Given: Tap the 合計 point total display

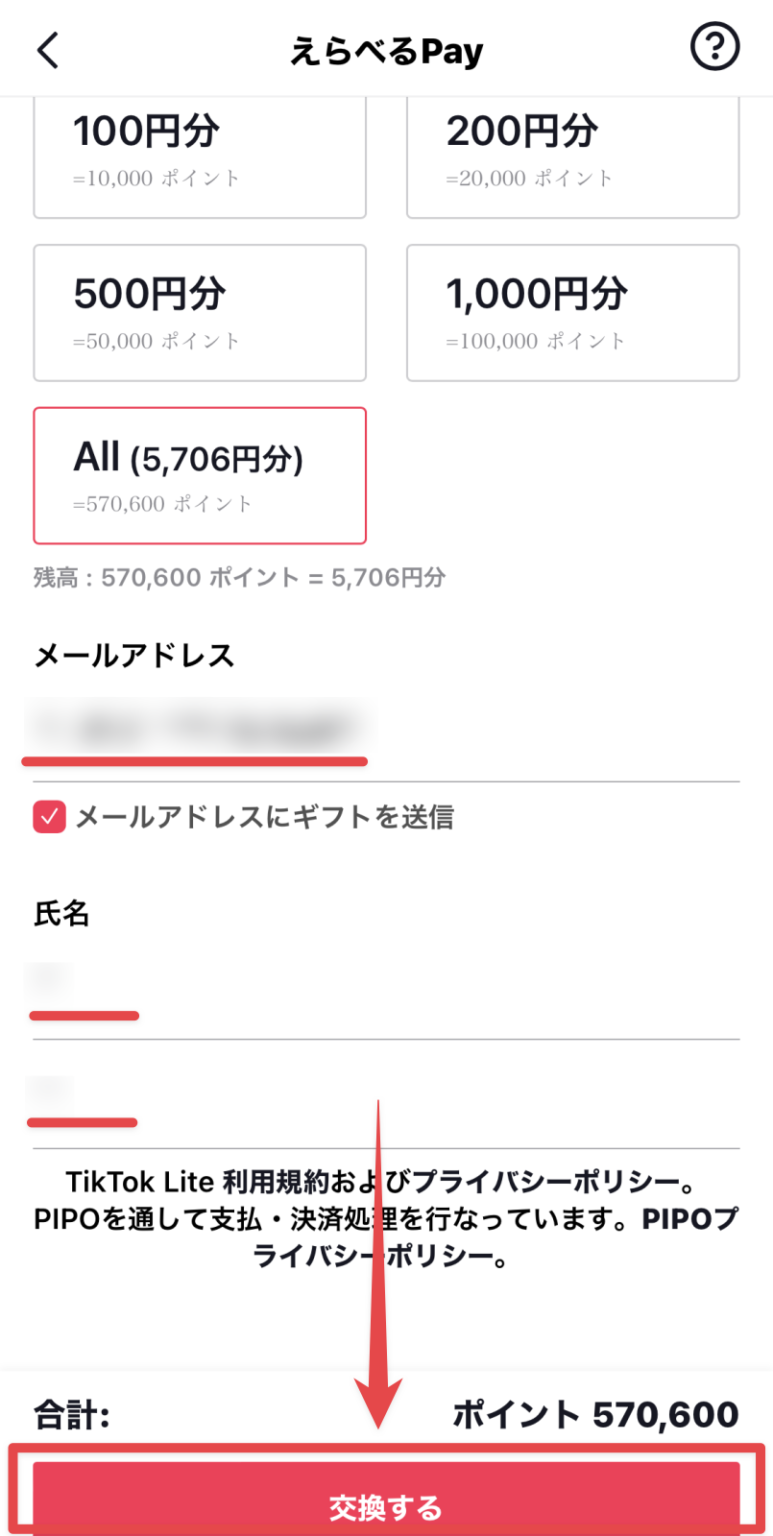Looking at the screenshot, I should pos(70,1414).
